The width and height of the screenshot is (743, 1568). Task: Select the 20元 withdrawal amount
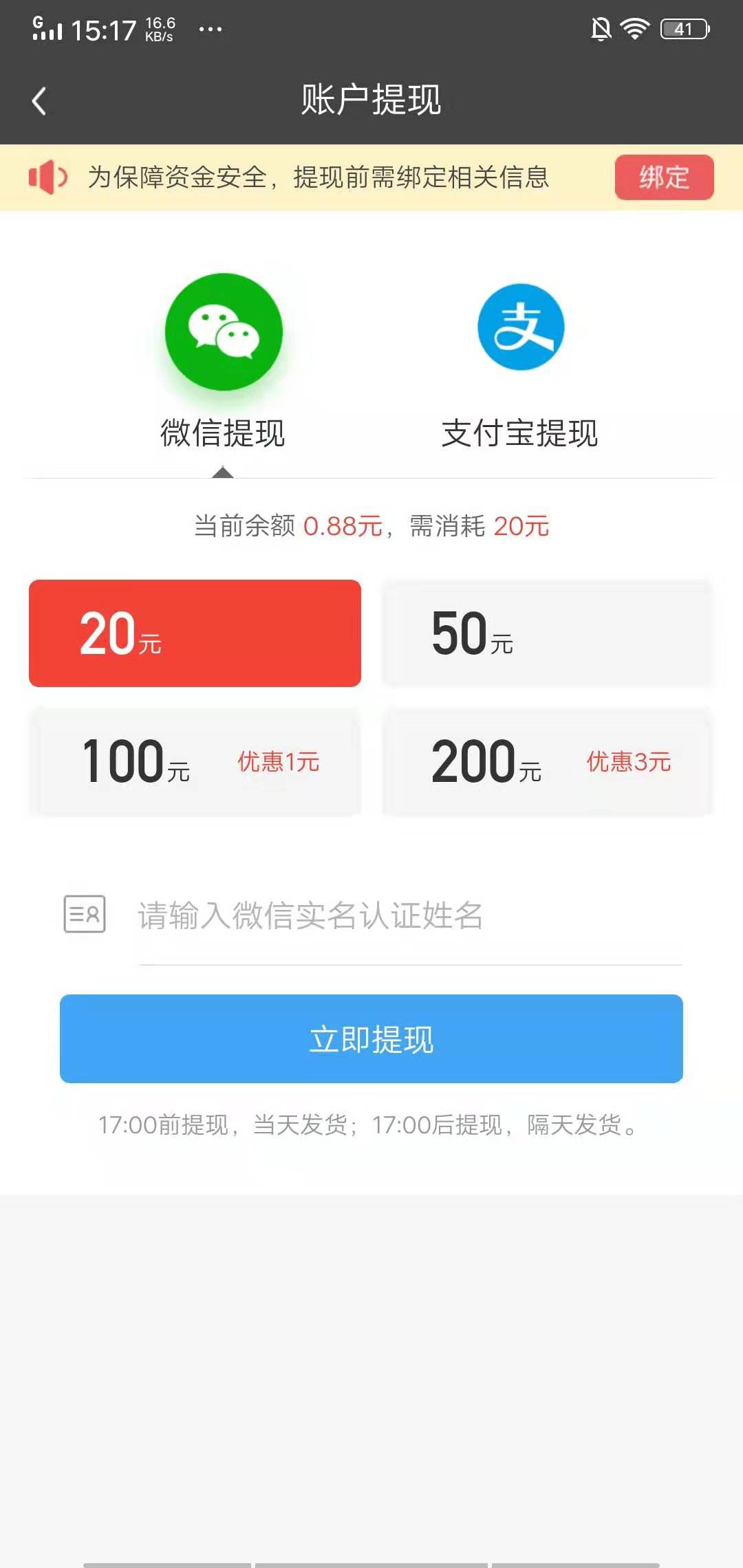point(195,633)
